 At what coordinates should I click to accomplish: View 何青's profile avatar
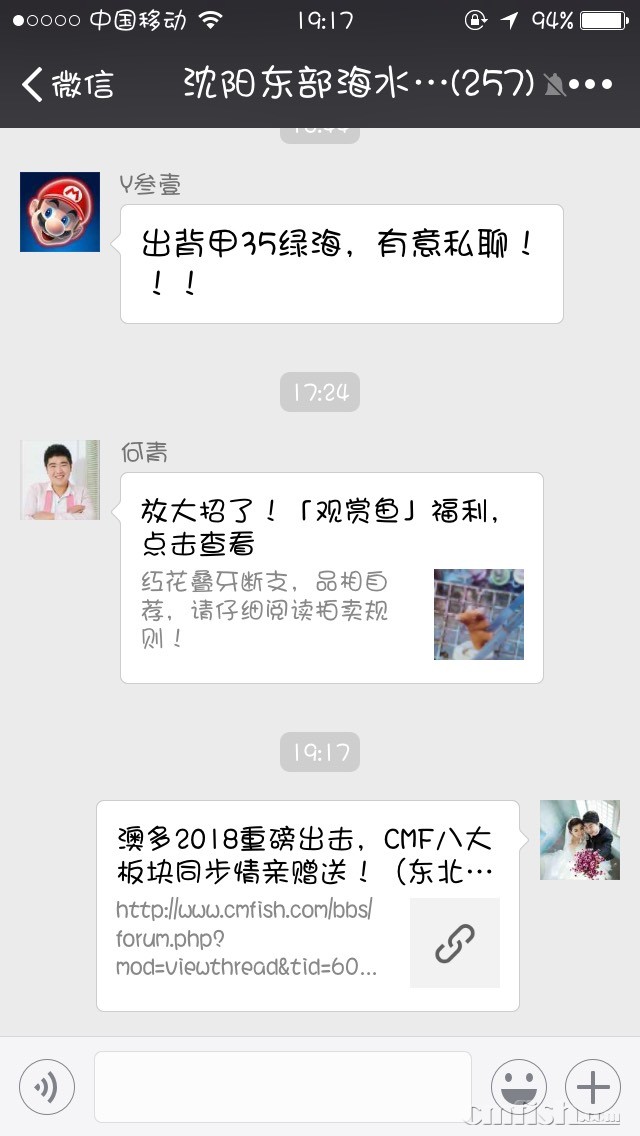60,480
